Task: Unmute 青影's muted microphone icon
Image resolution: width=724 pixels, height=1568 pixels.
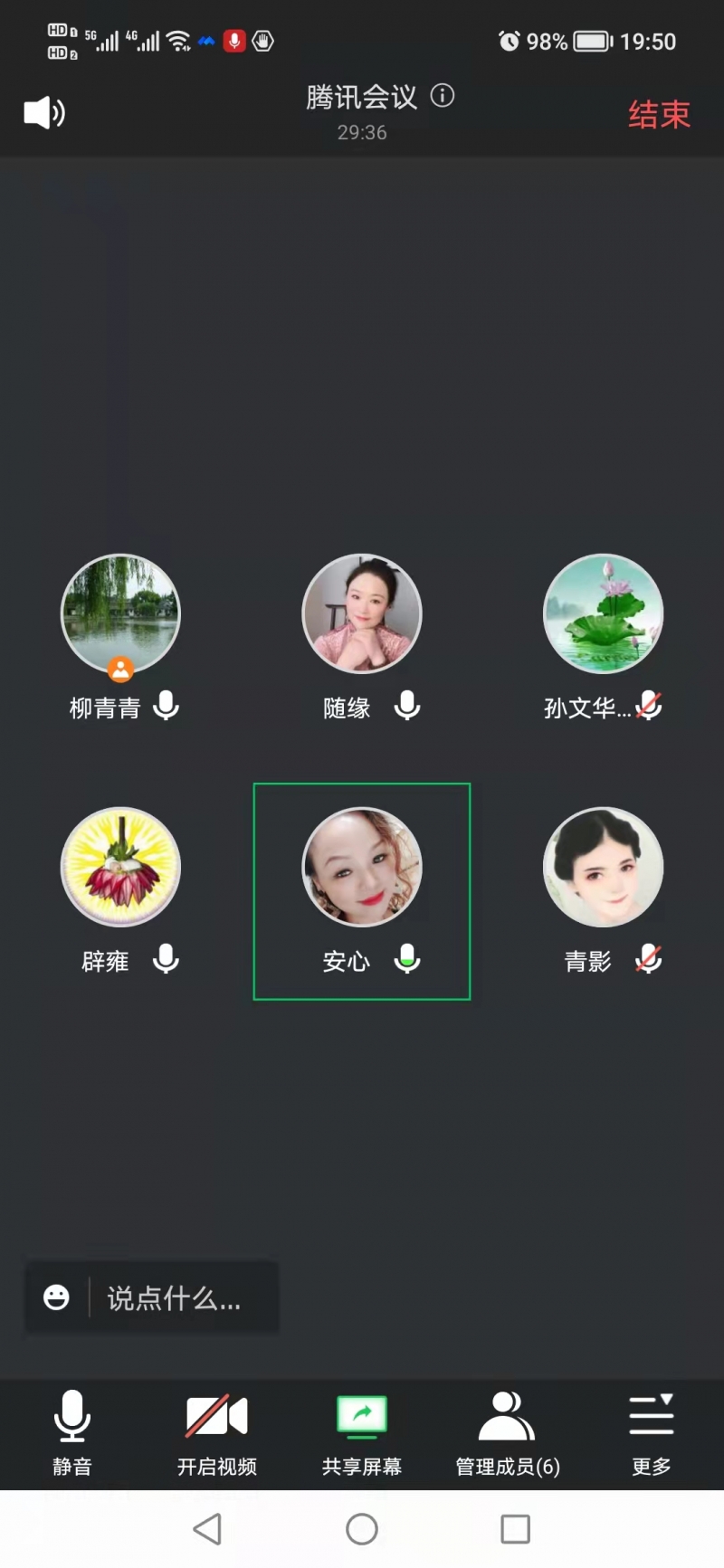Action: pyautogui.click(x=649, y=961)
